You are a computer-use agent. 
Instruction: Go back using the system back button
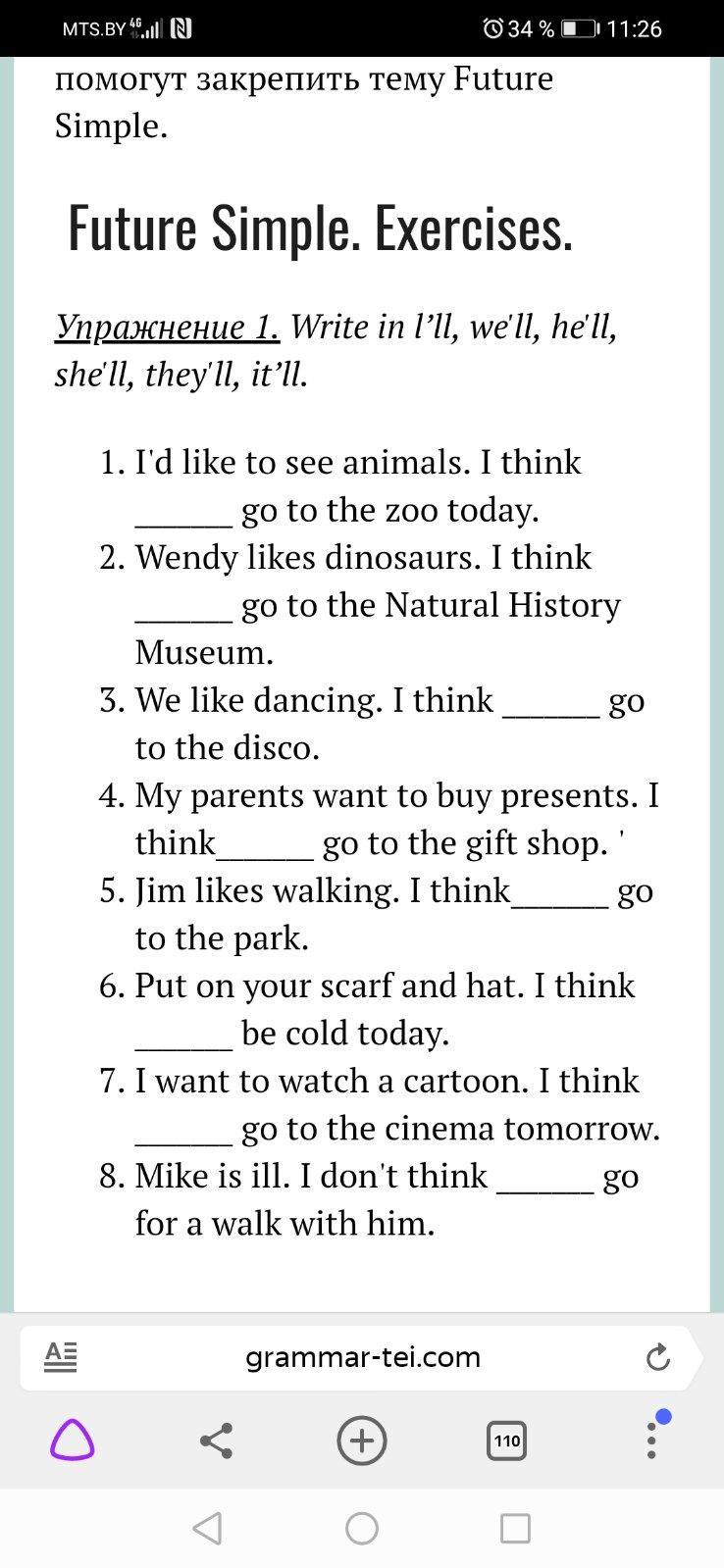207,1528
